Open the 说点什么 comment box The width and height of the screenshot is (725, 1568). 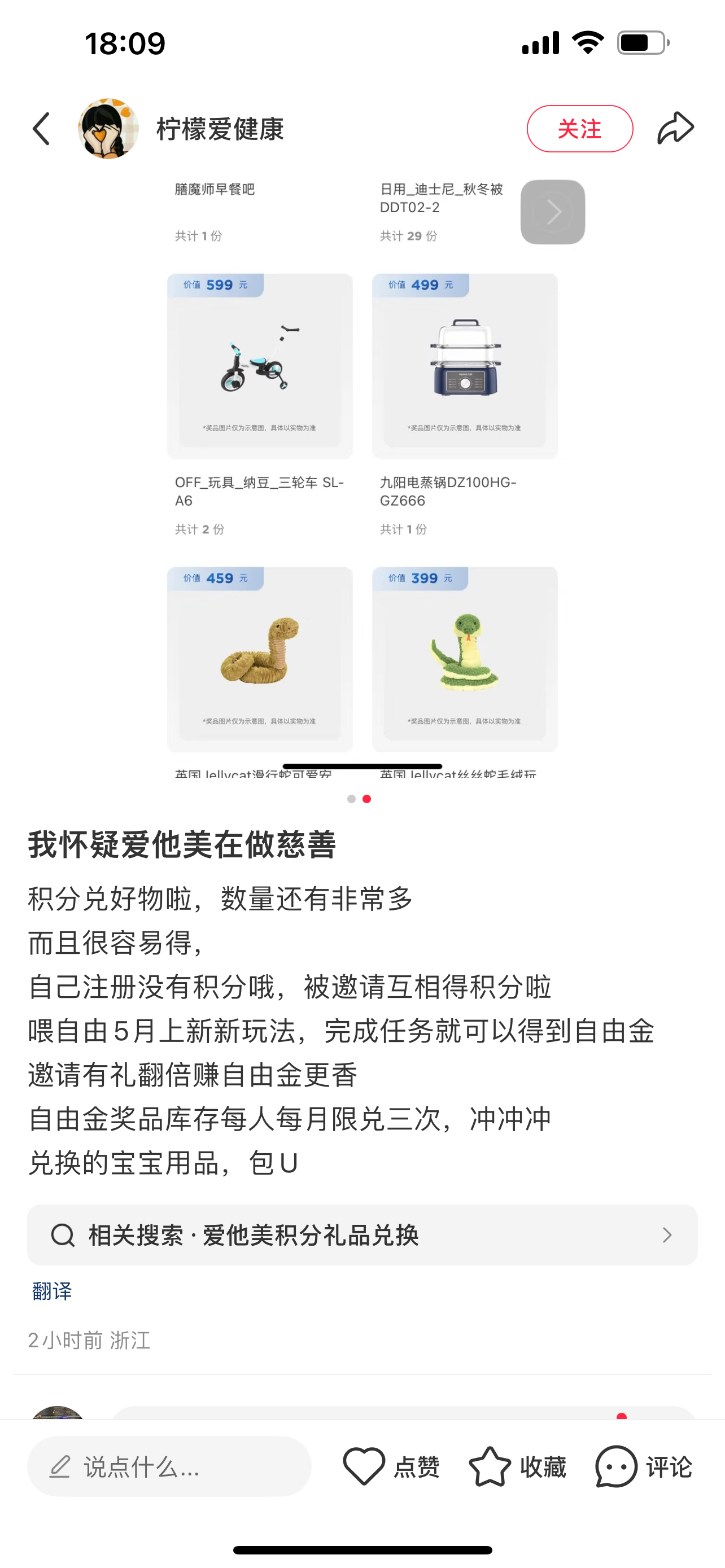169,1467
